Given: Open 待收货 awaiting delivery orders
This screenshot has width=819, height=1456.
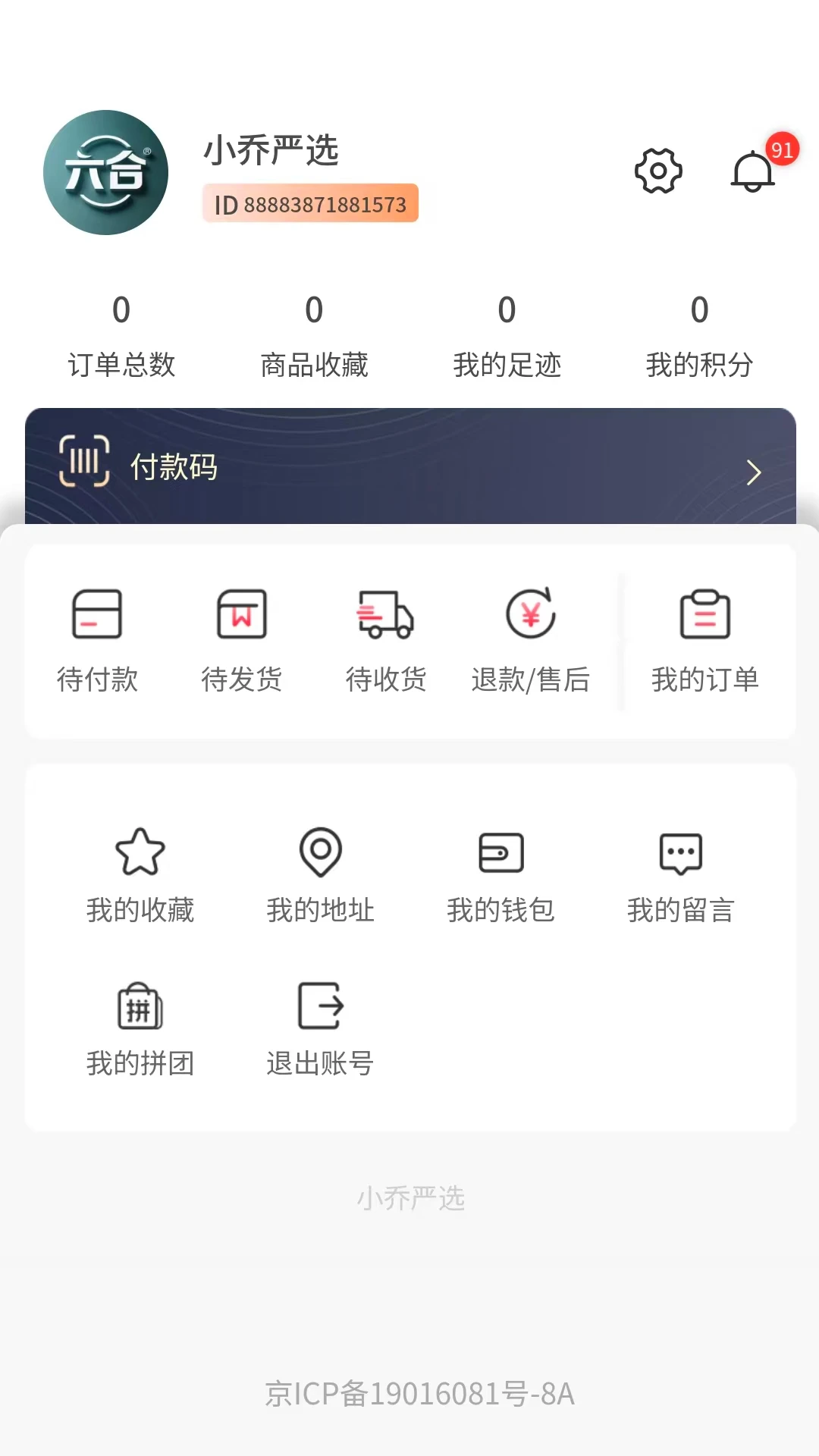Looking at the screenshot, I should coord(385,616).
